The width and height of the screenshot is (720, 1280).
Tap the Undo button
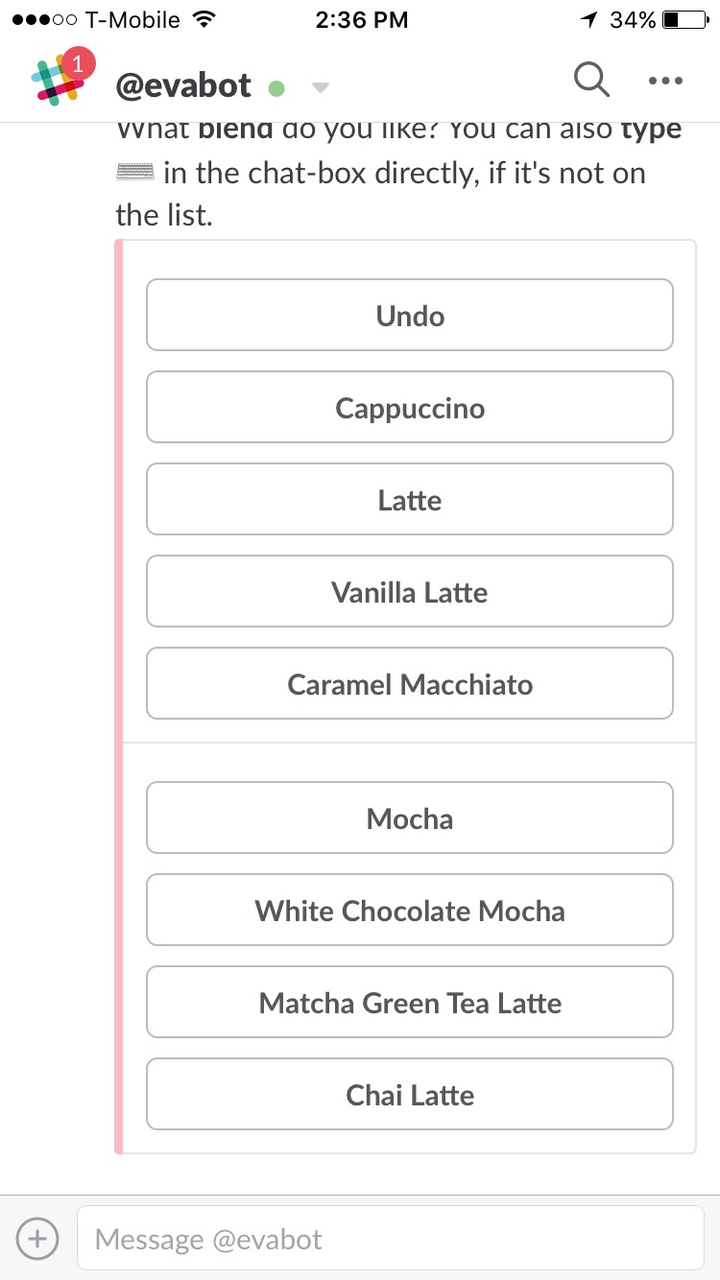(x=410, y=315)
